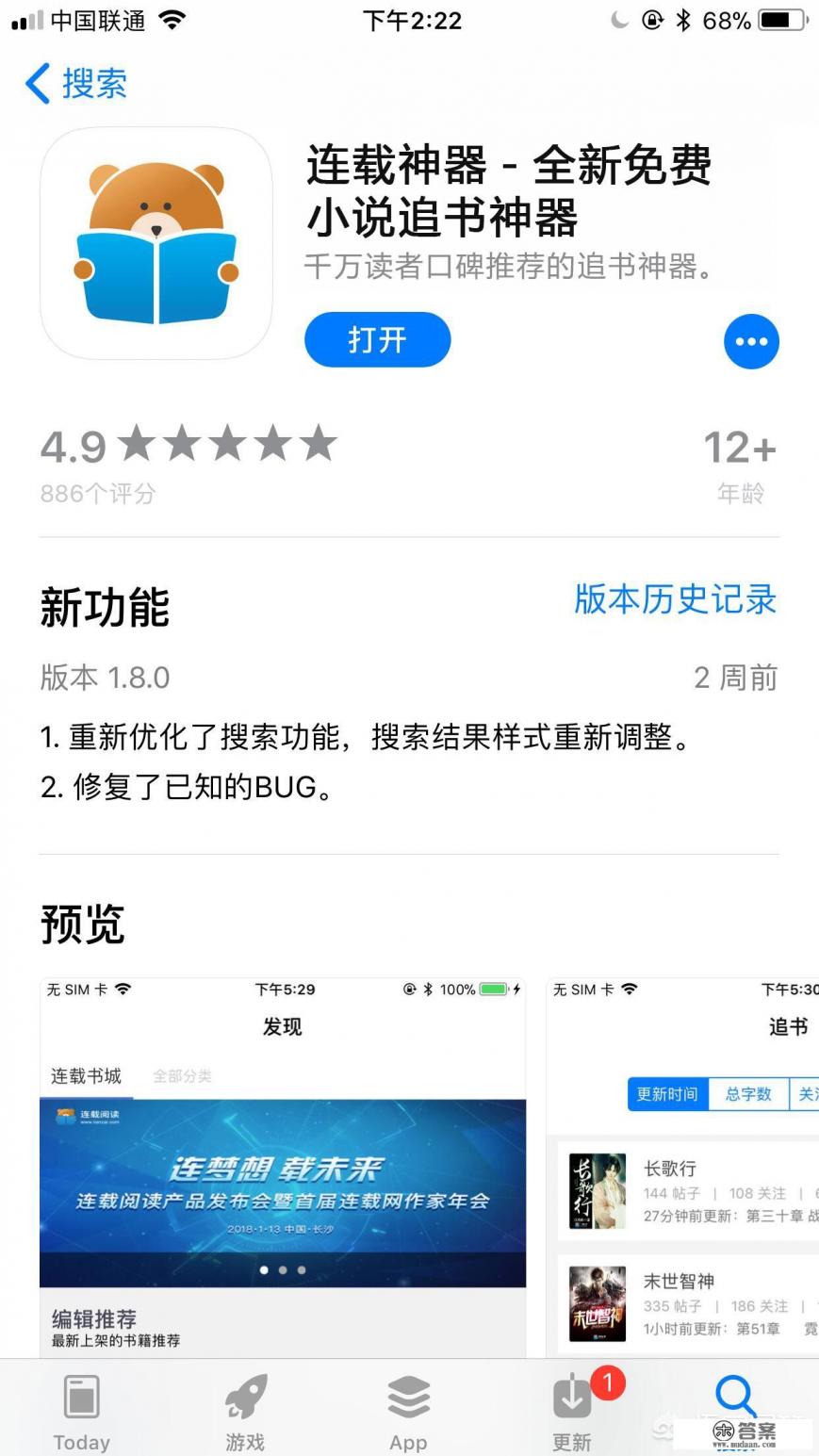Viewport: 819px width, 1456px height.
Task: Open the ellipsis more options button
Action: click(750, 341)
